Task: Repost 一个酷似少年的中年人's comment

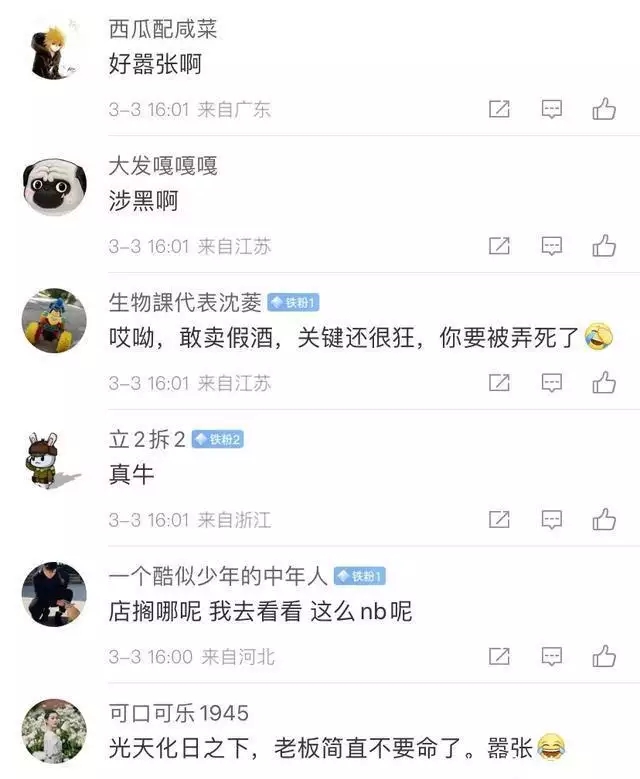Action: (x=499, y=657)
